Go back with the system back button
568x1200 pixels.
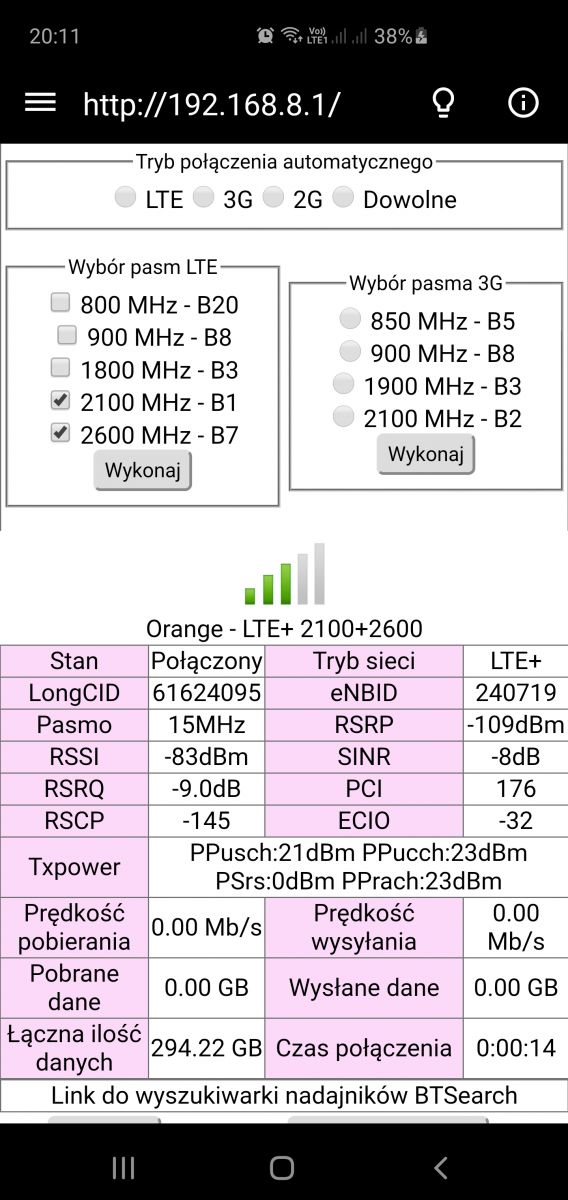441,1167
